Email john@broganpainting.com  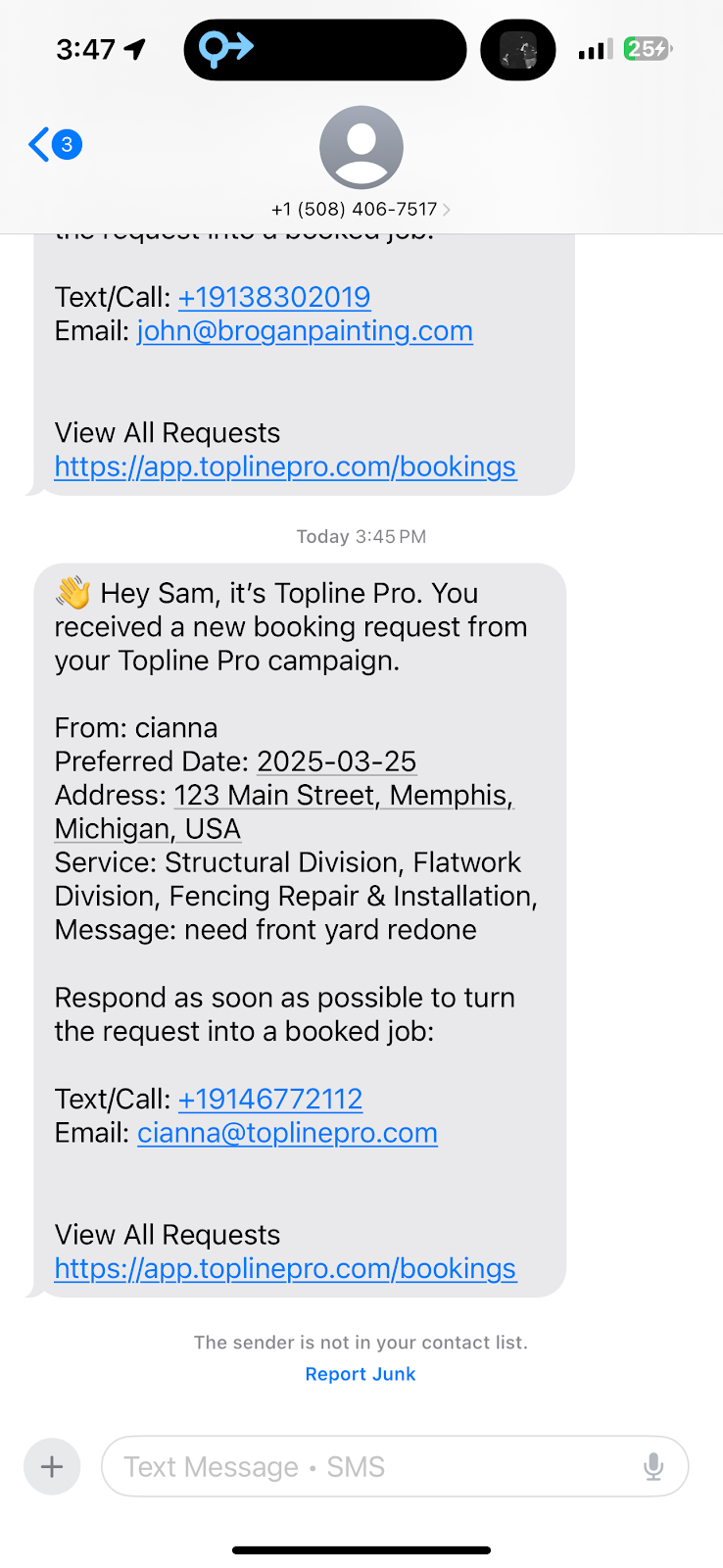click(x=305, y=331)
